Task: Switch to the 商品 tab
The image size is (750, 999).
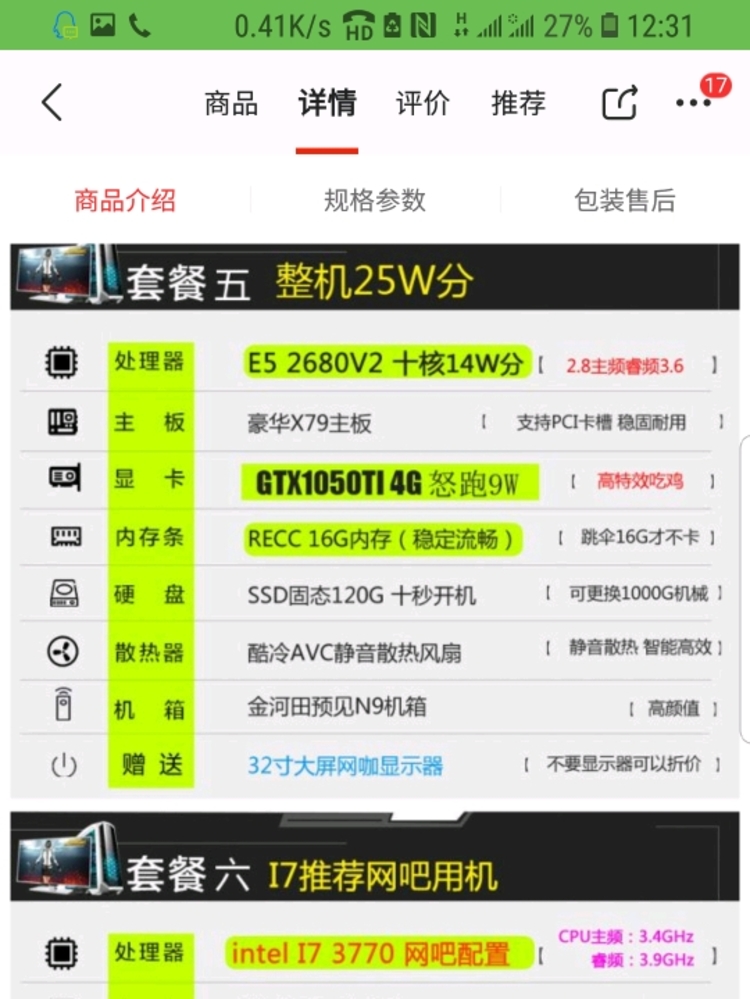Action: tap(231, 103)
